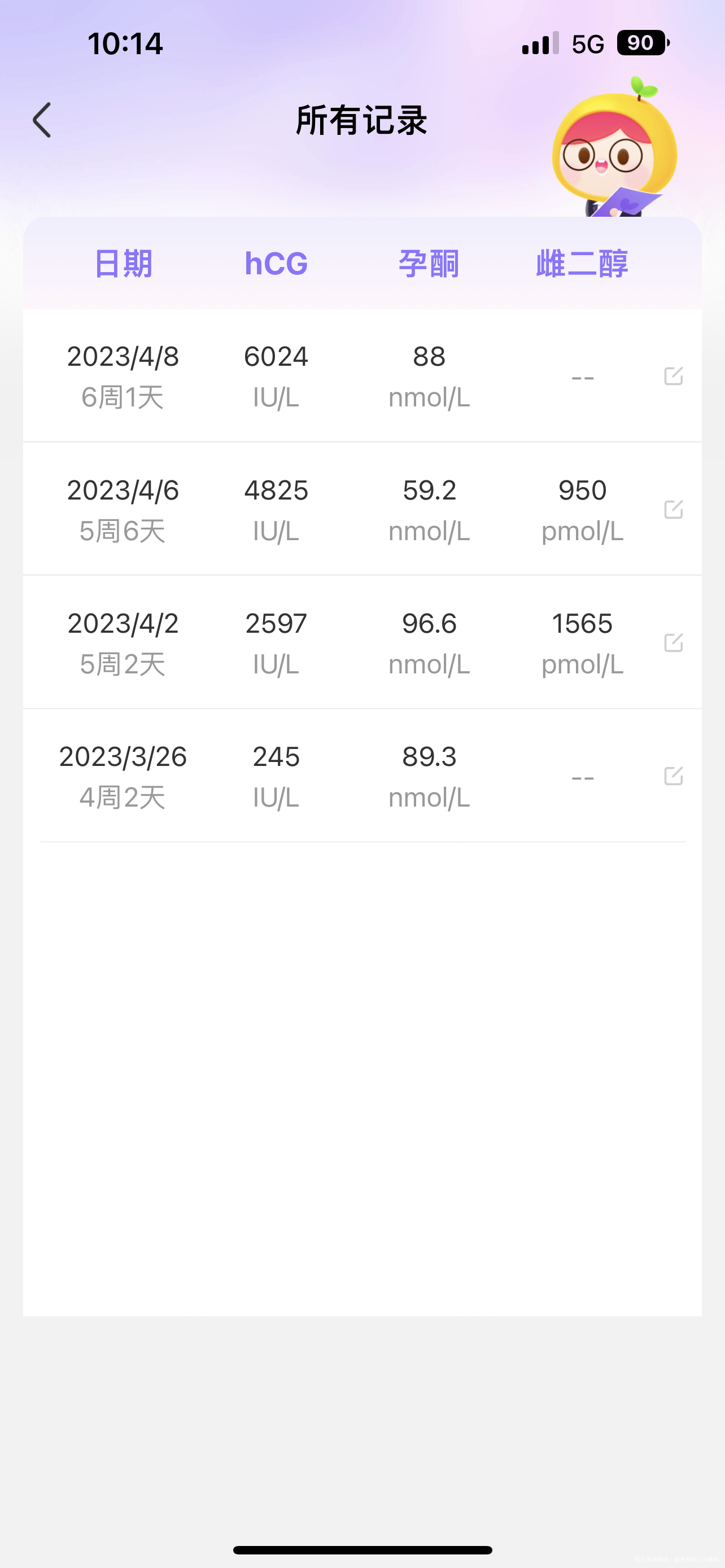Open the back navigation chevron
Screen dimensions: 725x1568
tap(41, 120)
